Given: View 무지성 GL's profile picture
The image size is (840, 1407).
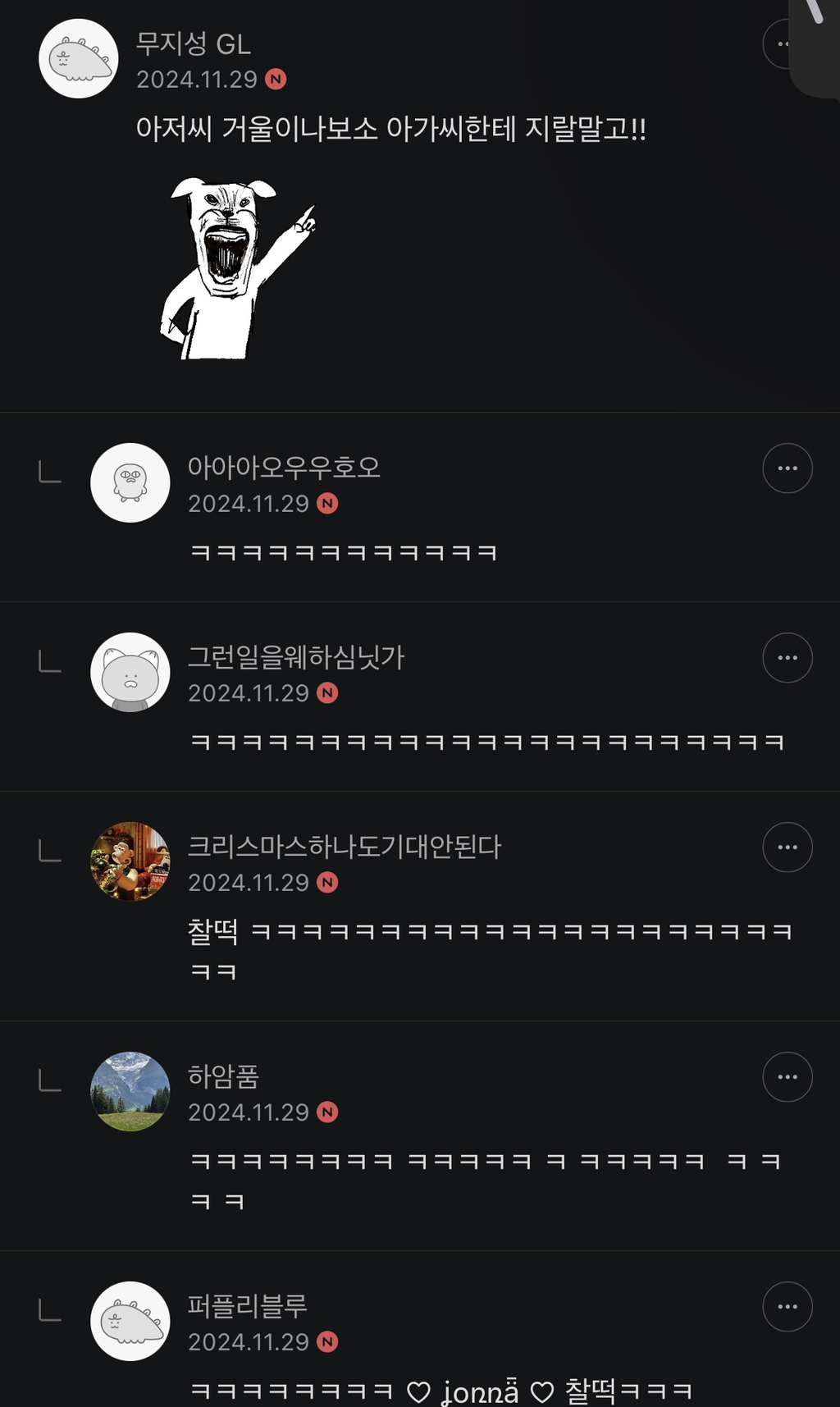Looking at the screenshot, I should pos(79,59).
